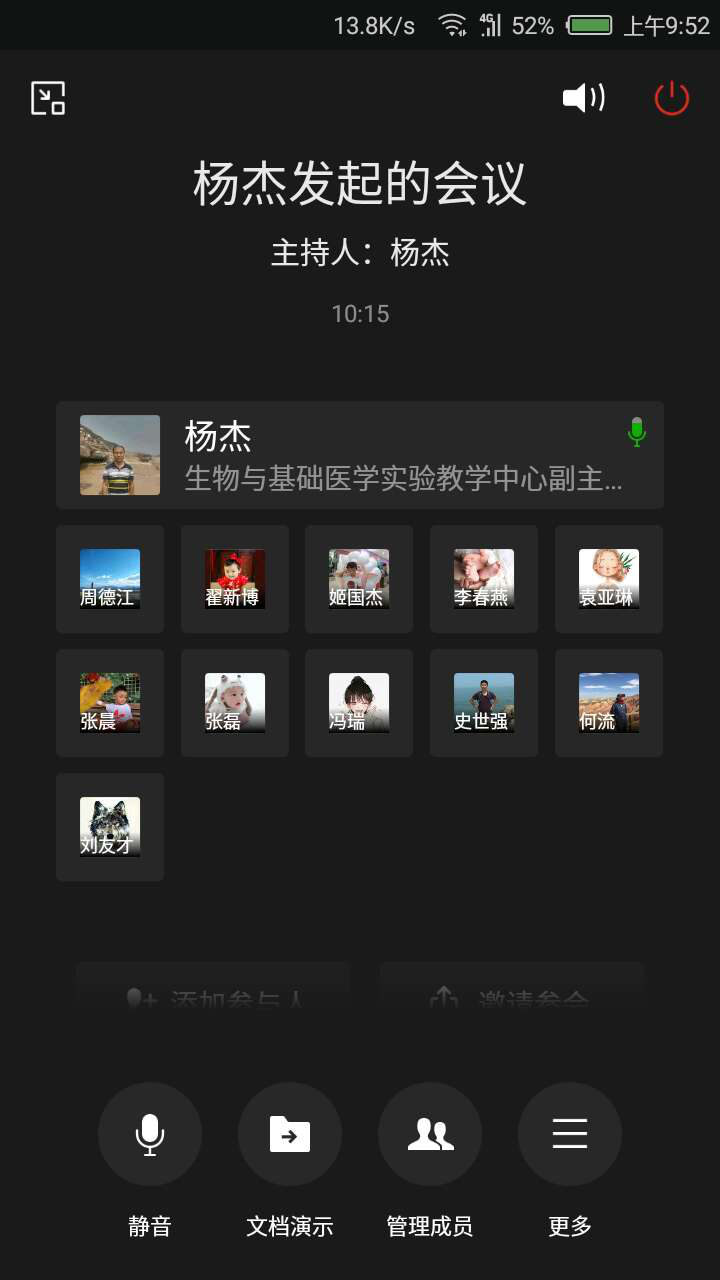
Task: Mute the microphone with 静音
Action: tap(150, 1134)
